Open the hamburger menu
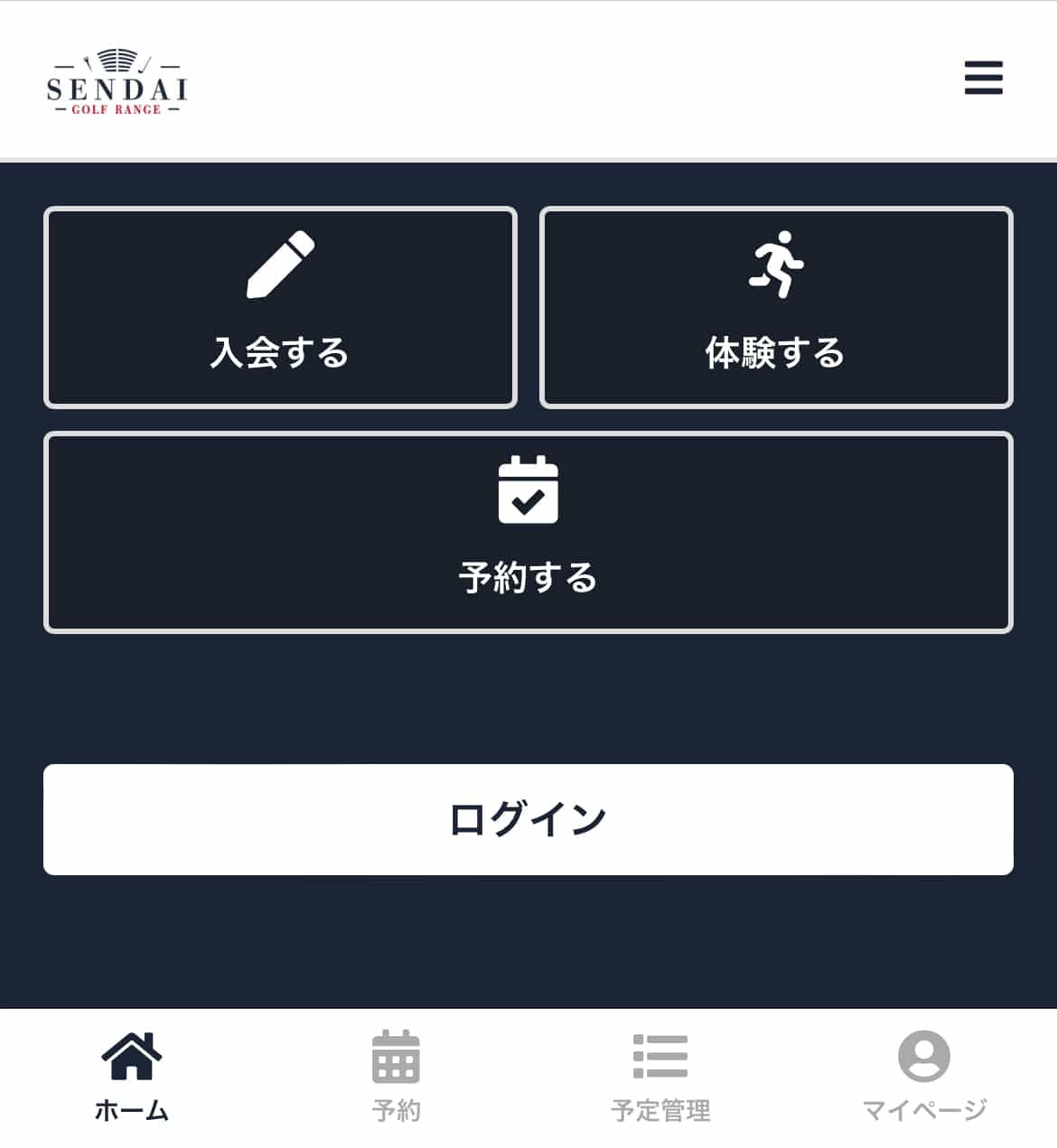Image resolution: width=1057 pixels, height=1148 pixels. tap(983, 78)
